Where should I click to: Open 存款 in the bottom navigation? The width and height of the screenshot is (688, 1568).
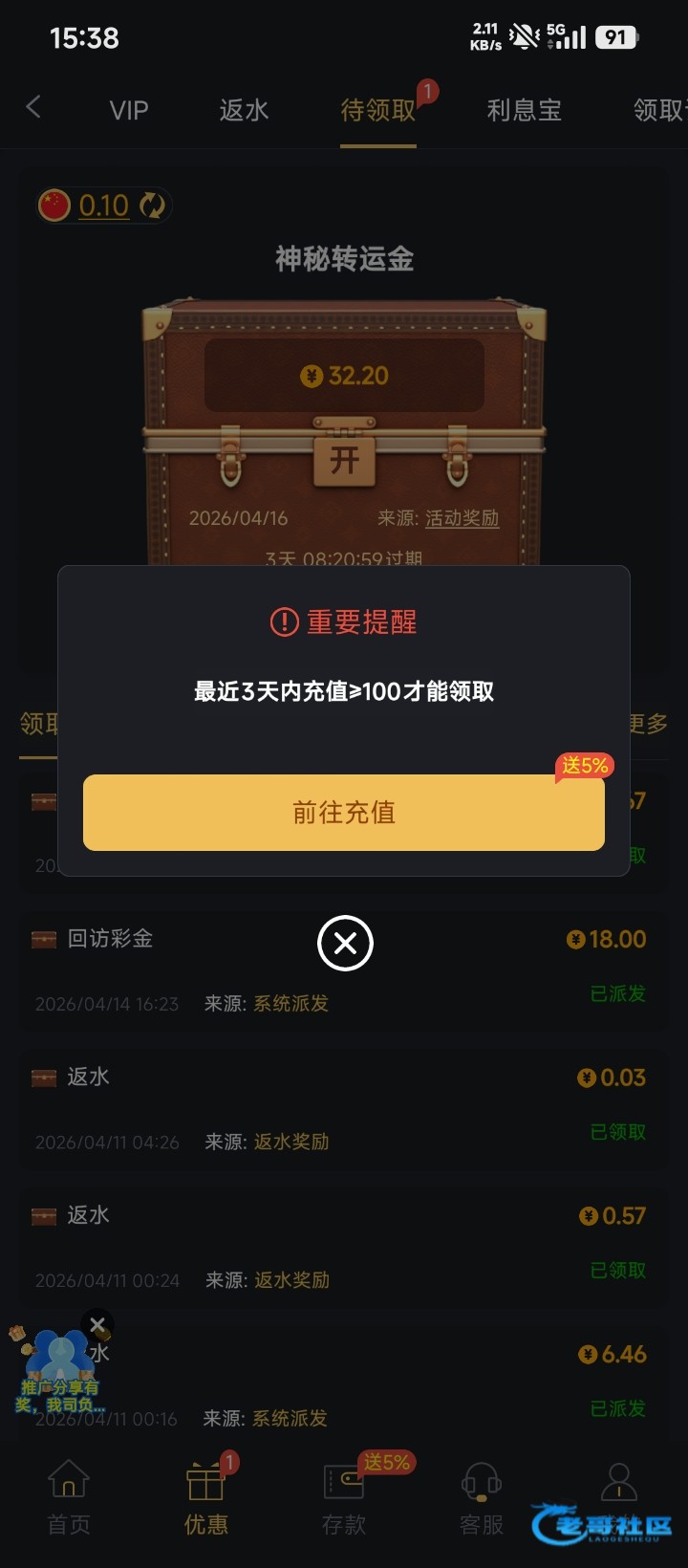[344, 1497]
